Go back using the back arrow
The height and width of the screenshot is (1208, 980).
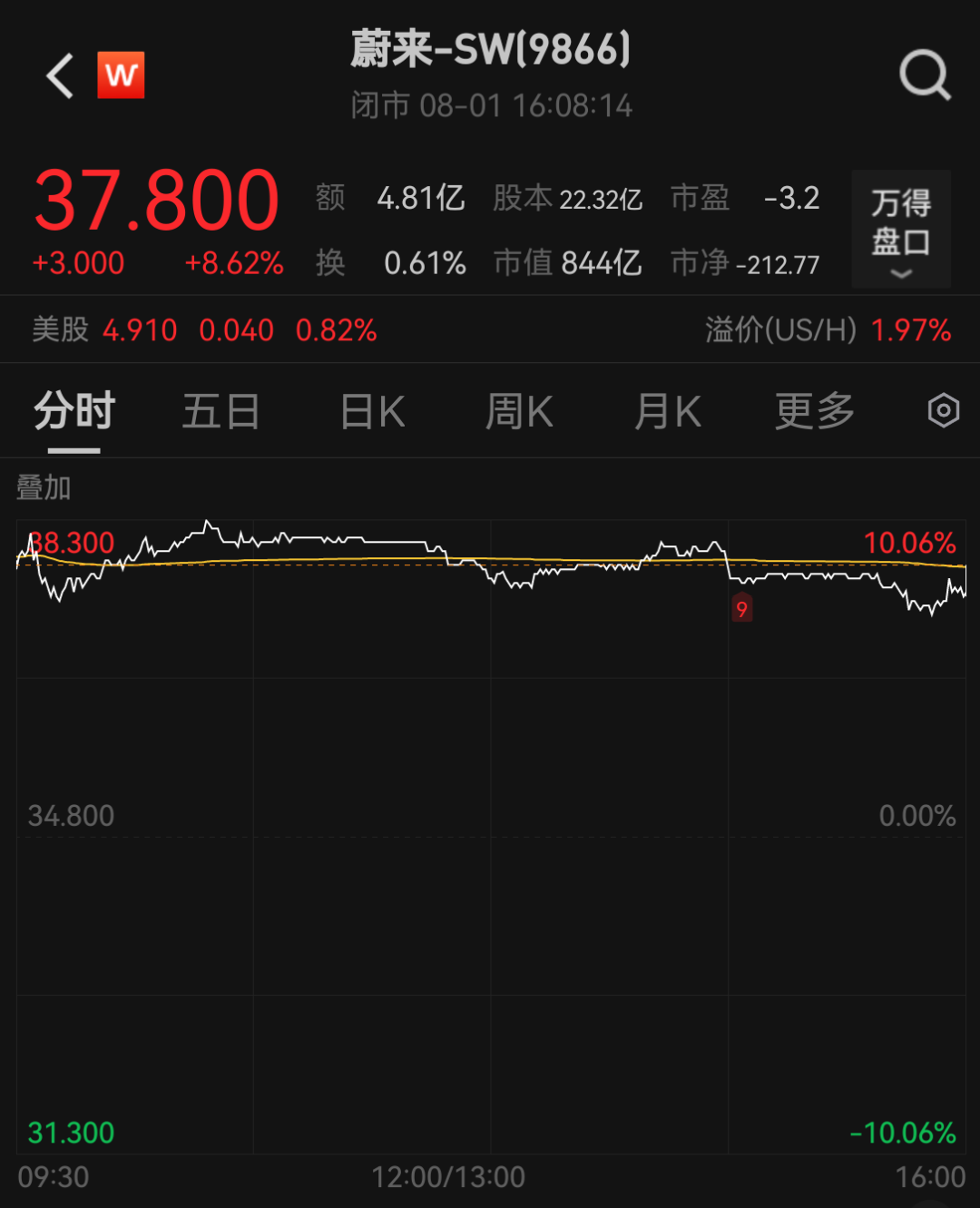coord(60,75)
